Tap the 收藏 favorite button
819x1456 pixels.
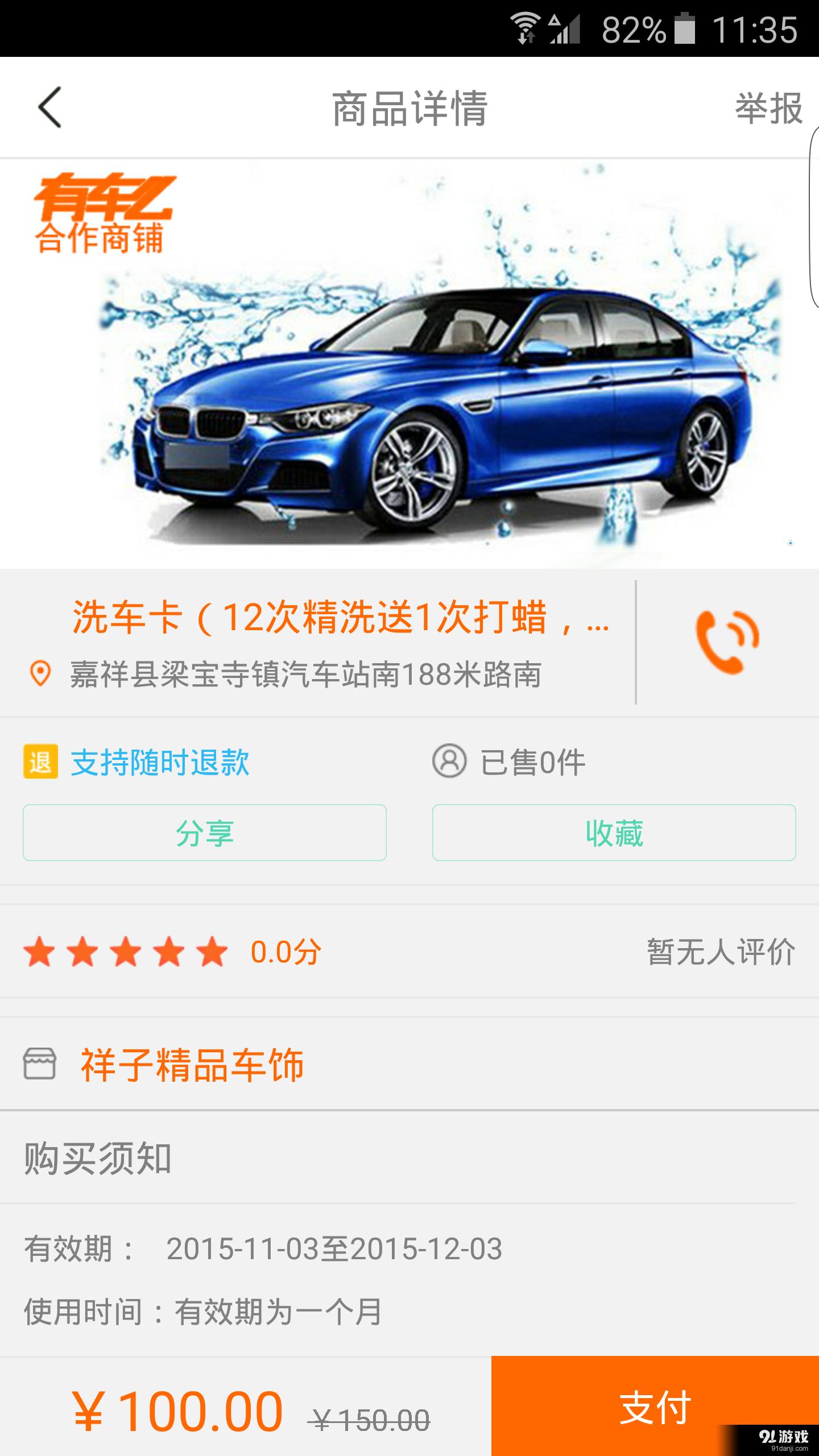614,833
